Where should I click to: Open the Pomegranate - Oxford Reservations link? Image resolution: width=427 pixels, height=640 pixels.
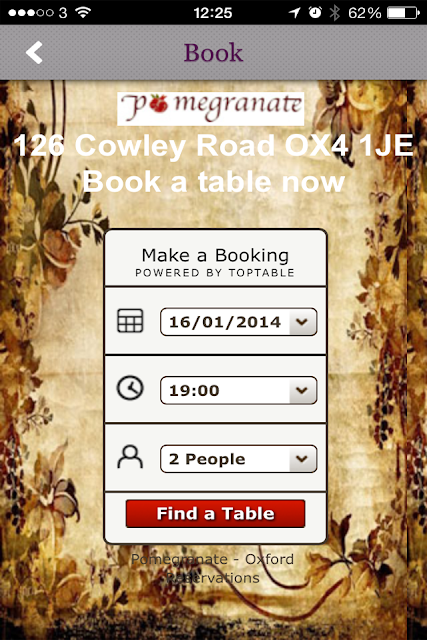point(212,568)
